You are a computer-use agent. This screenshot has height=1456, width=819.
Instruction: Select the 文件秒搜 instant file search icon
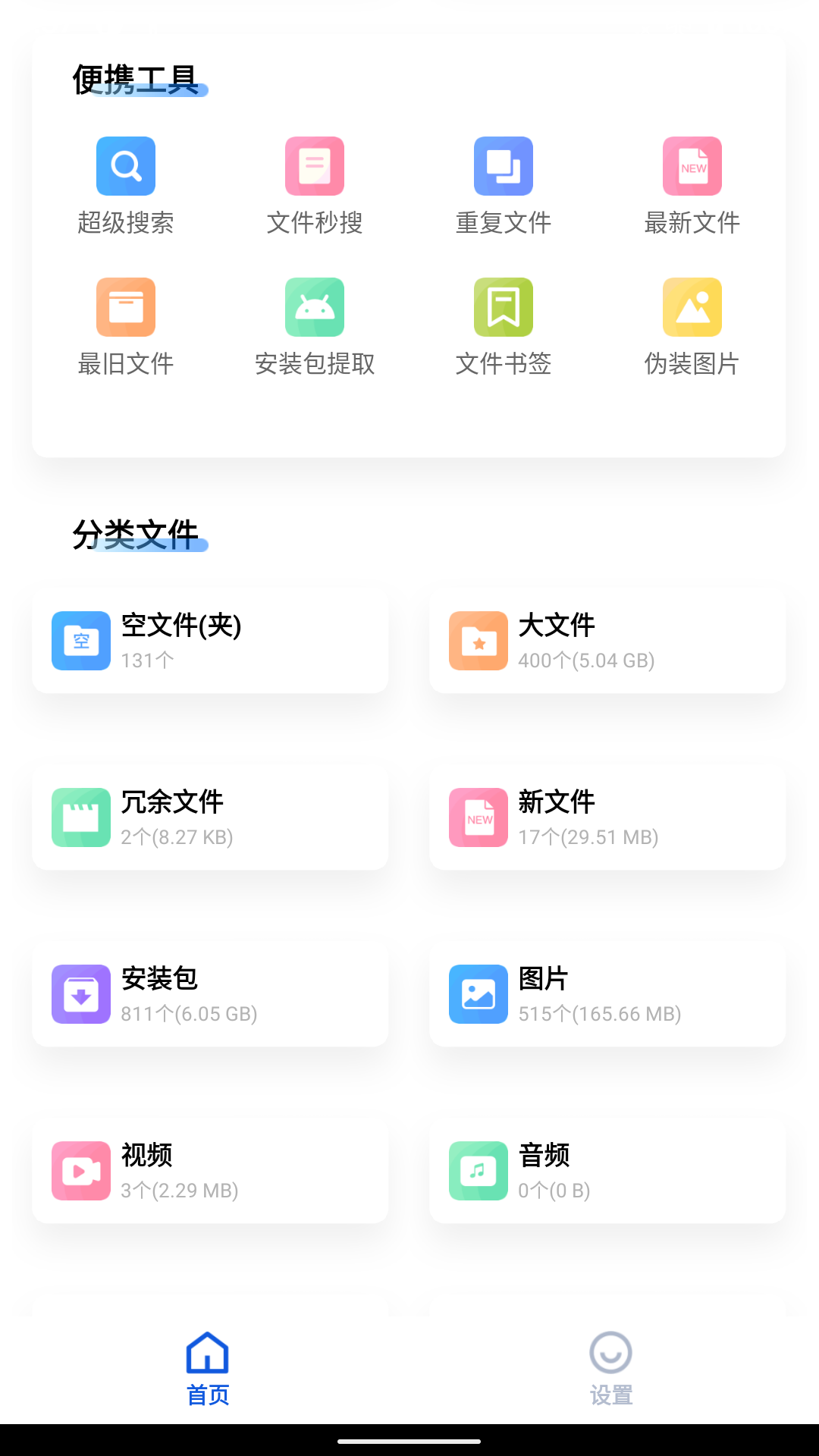pyautogui.click(x=315, y=166)
